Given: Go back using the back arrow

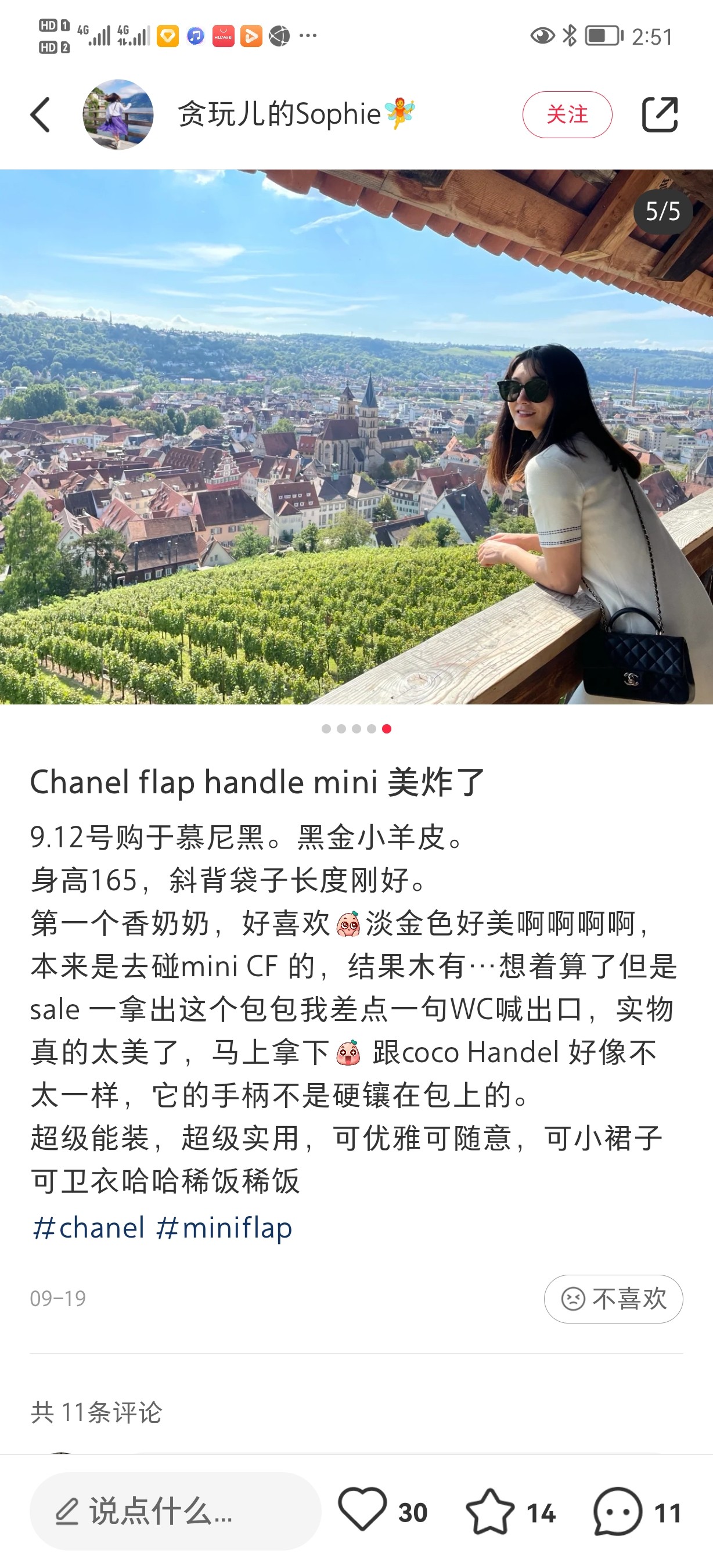Looking at the screenshot, I should [40, 114].
